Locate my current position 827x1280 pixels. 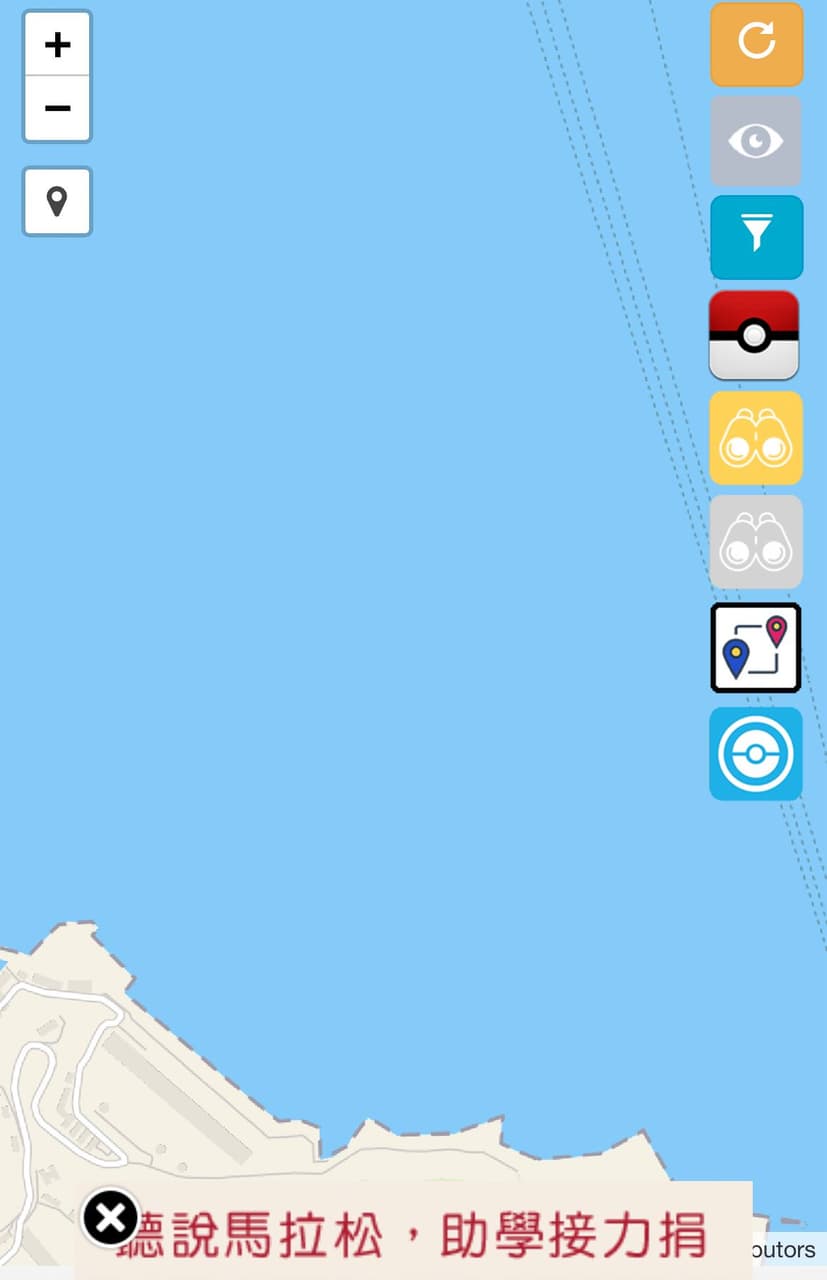point(57,201)
